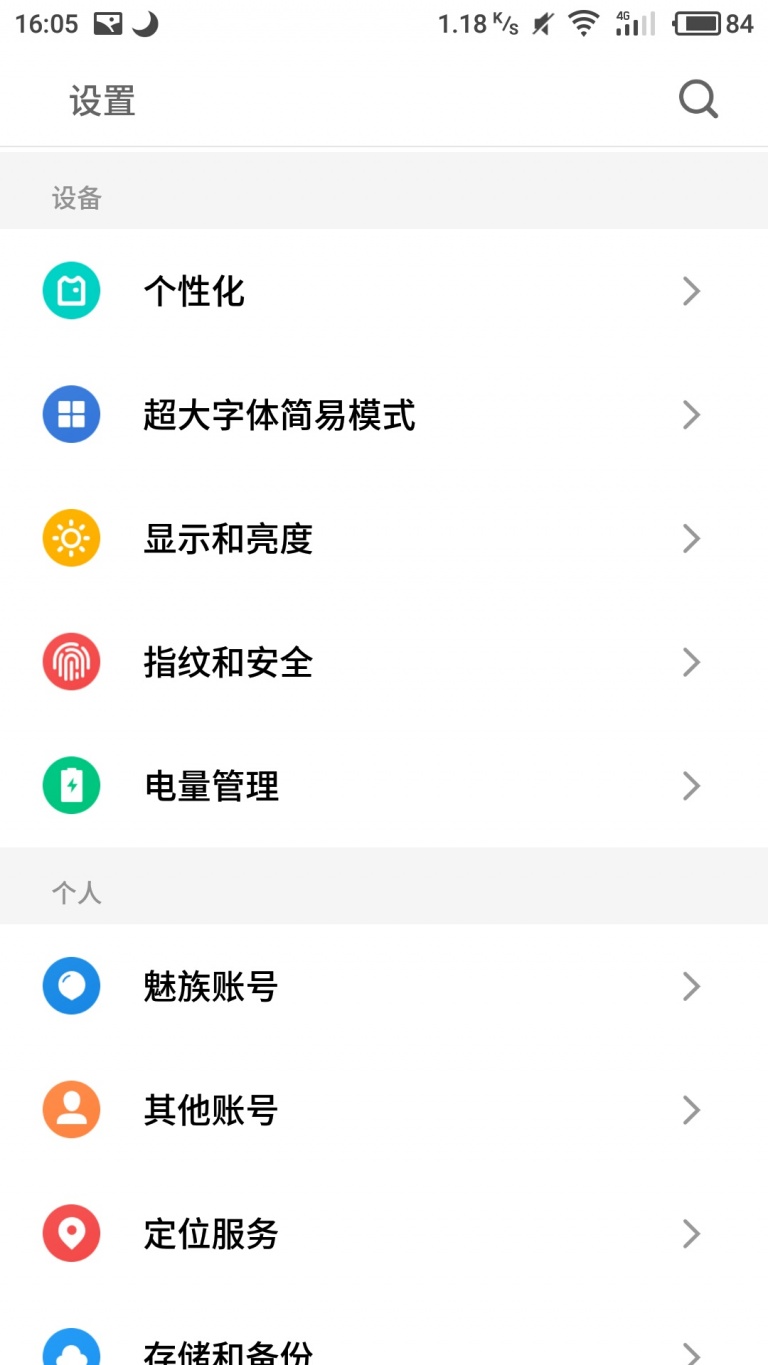The image size is (768, 1365).
Task: Open the 魅族账号 Meizu account icon
Action: click(71, 986)
